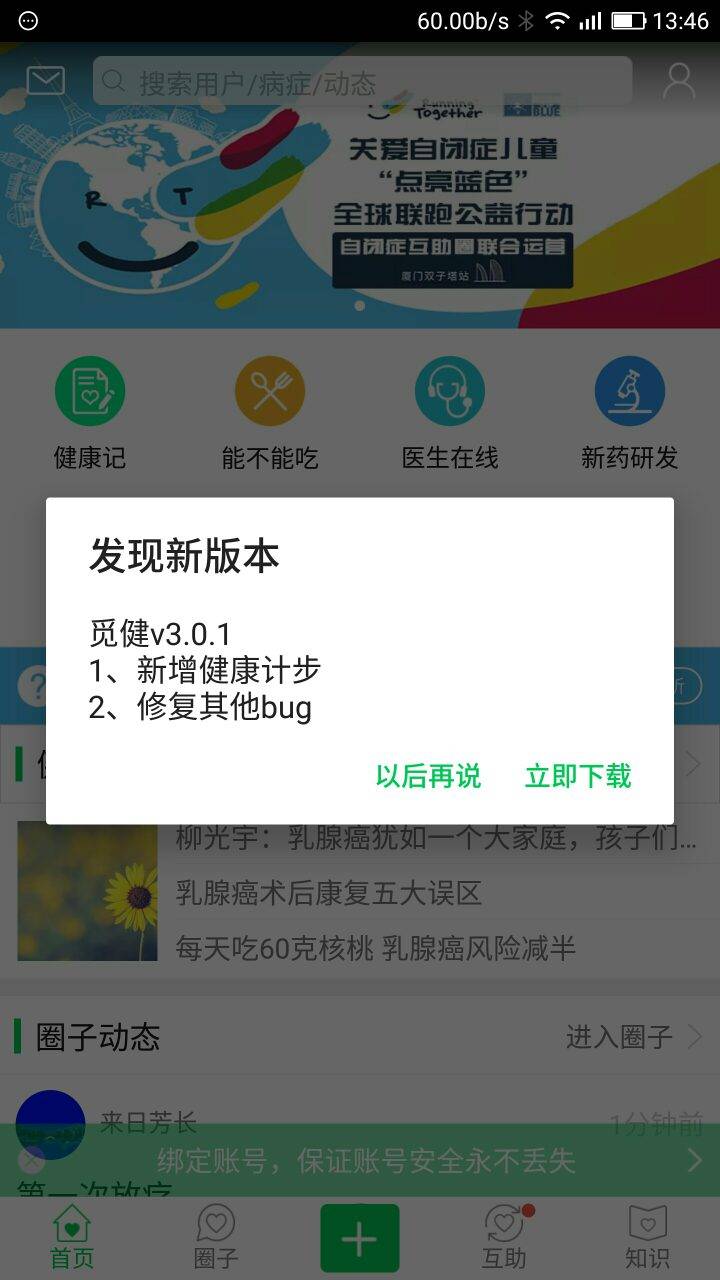This screenshot has height=1280, width=720.
Task: Switch to the 圈子 tab
Action: 216,1238
